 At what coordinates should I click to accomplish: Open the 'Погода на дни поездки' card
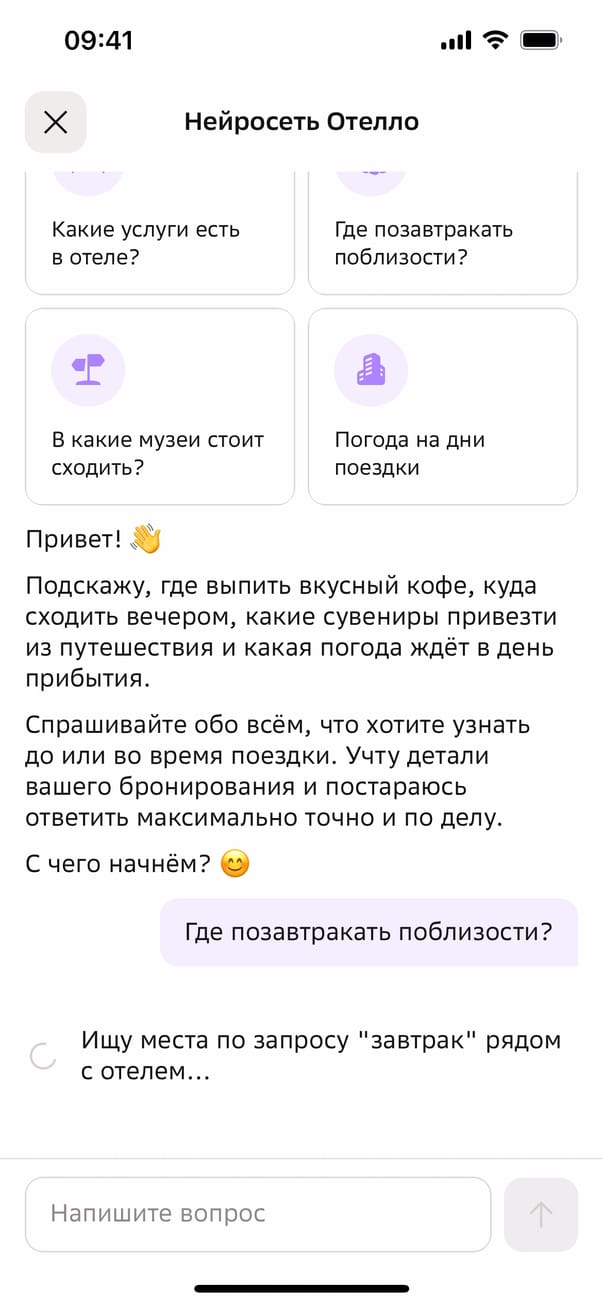(x=442, y=408)
